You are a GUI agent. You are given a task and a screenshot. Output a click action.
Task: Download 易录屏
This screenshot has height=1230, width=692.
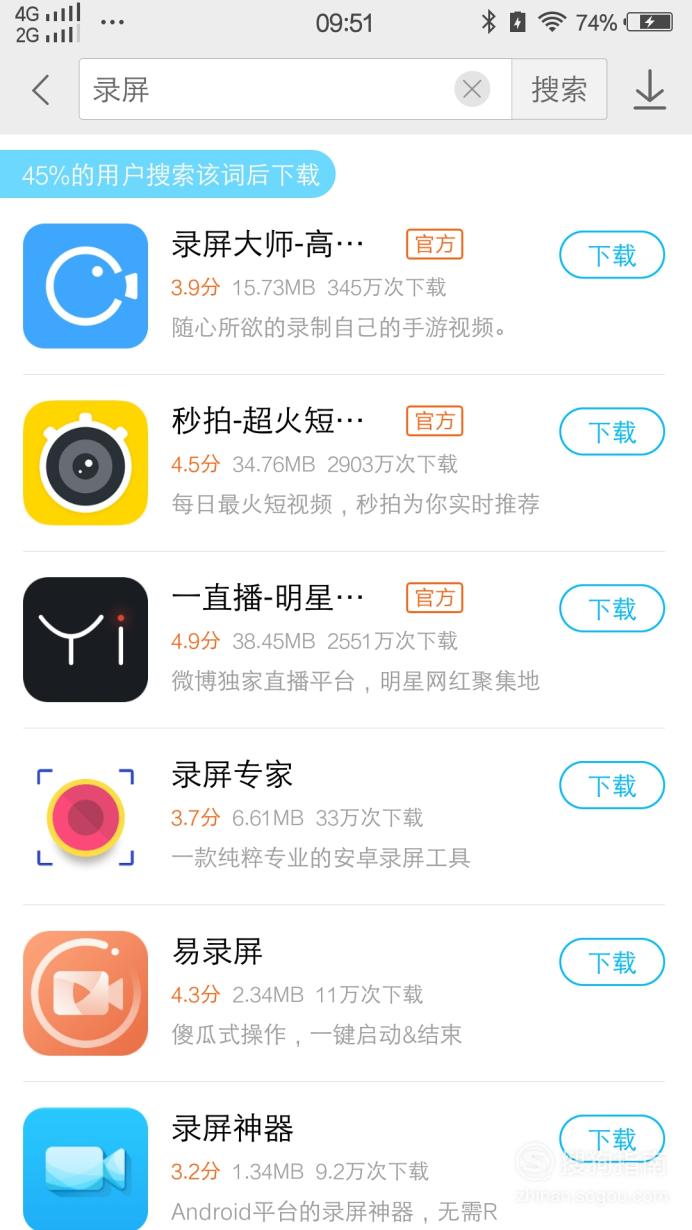click(612, 963)
